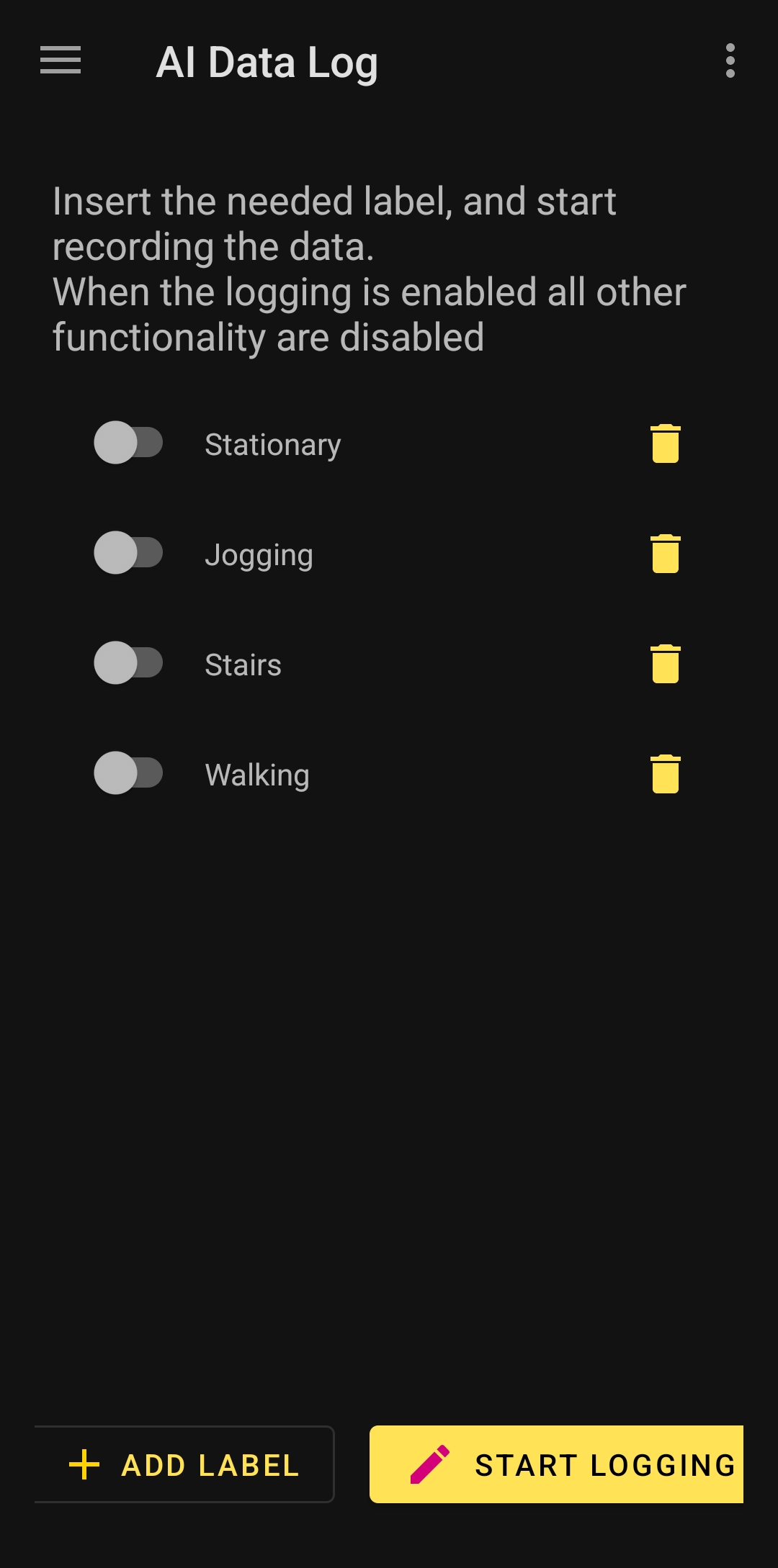Open the navigation drawer menu
Image resolution: width=778 pixels, height=1568 pixels.
pyautogui.click(x=61, y=60)
